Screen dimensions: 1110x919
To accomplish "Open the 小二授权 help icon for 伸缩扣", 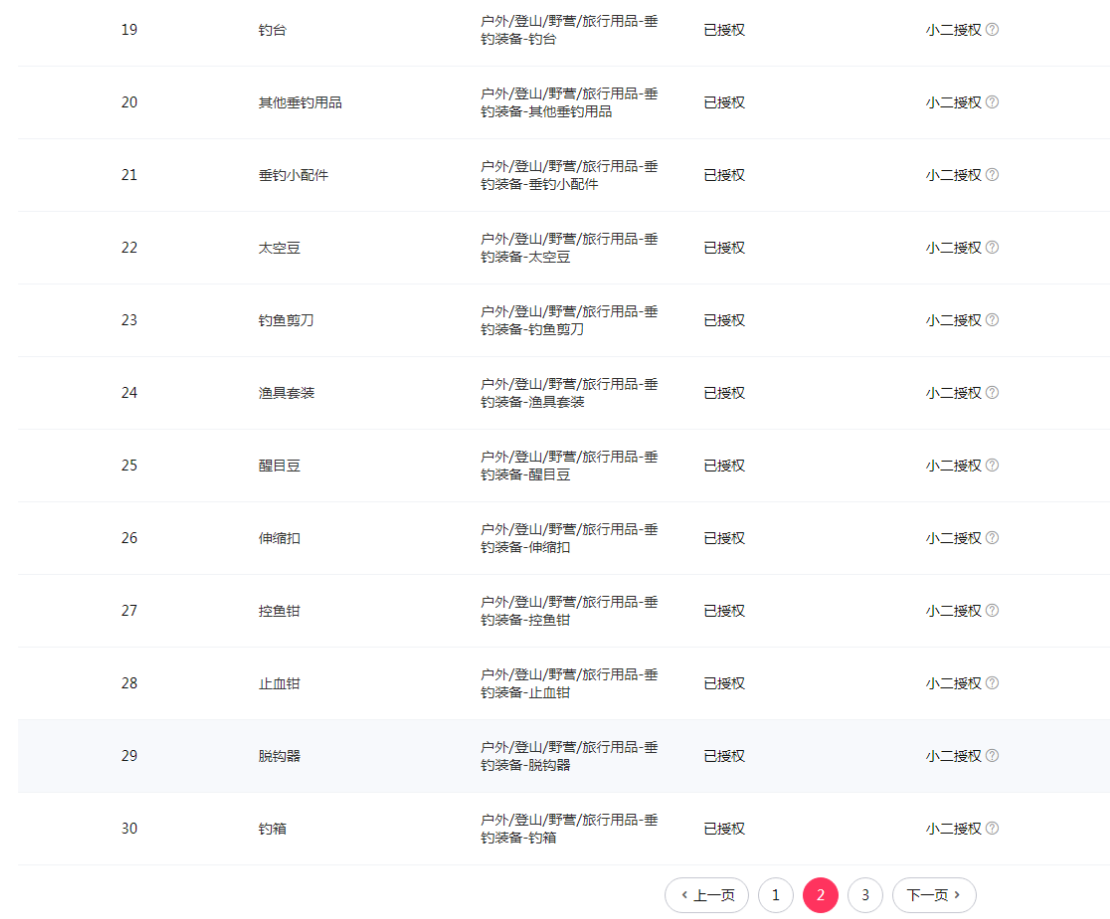I will [x=992, y=538].
